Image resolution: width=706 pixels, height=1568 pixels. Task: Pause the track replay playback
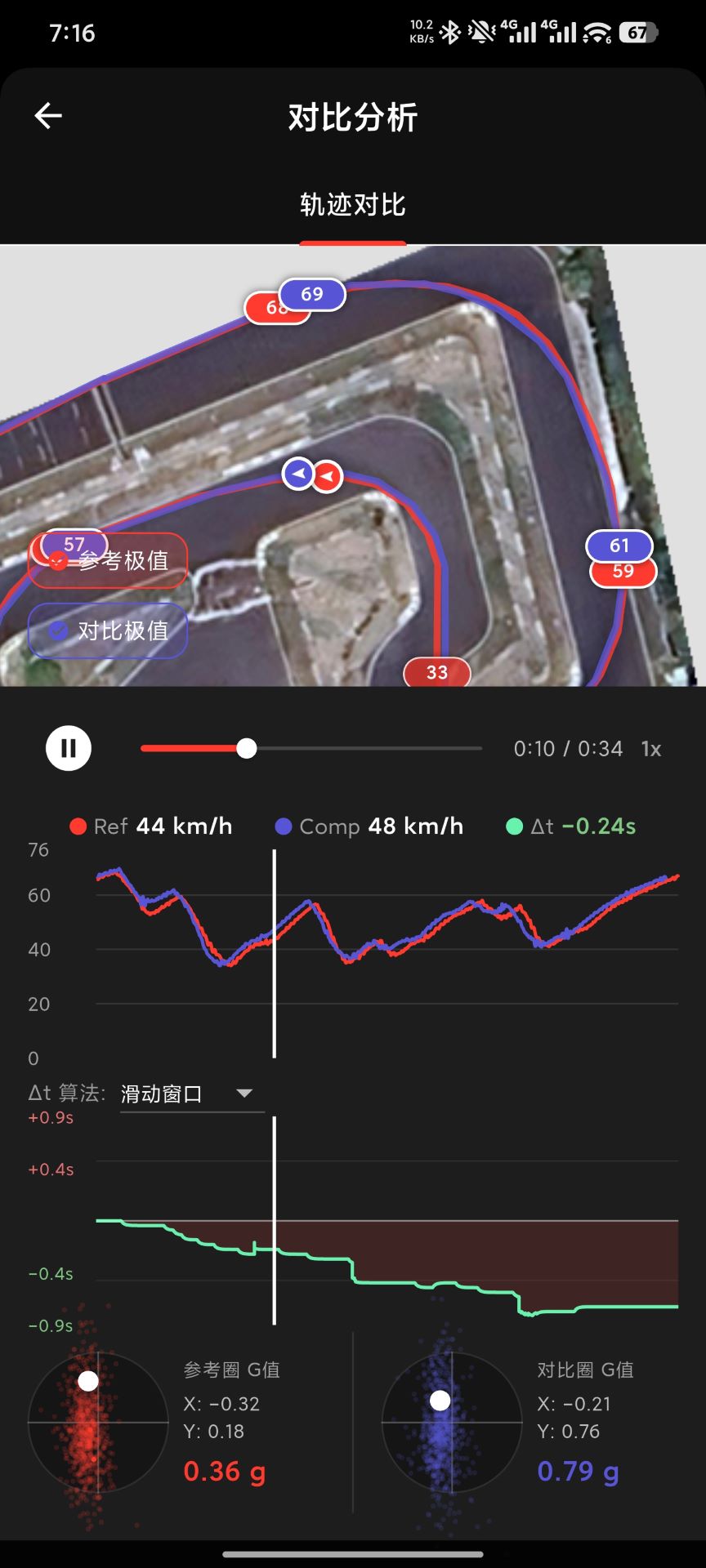[x=69, y=748]
